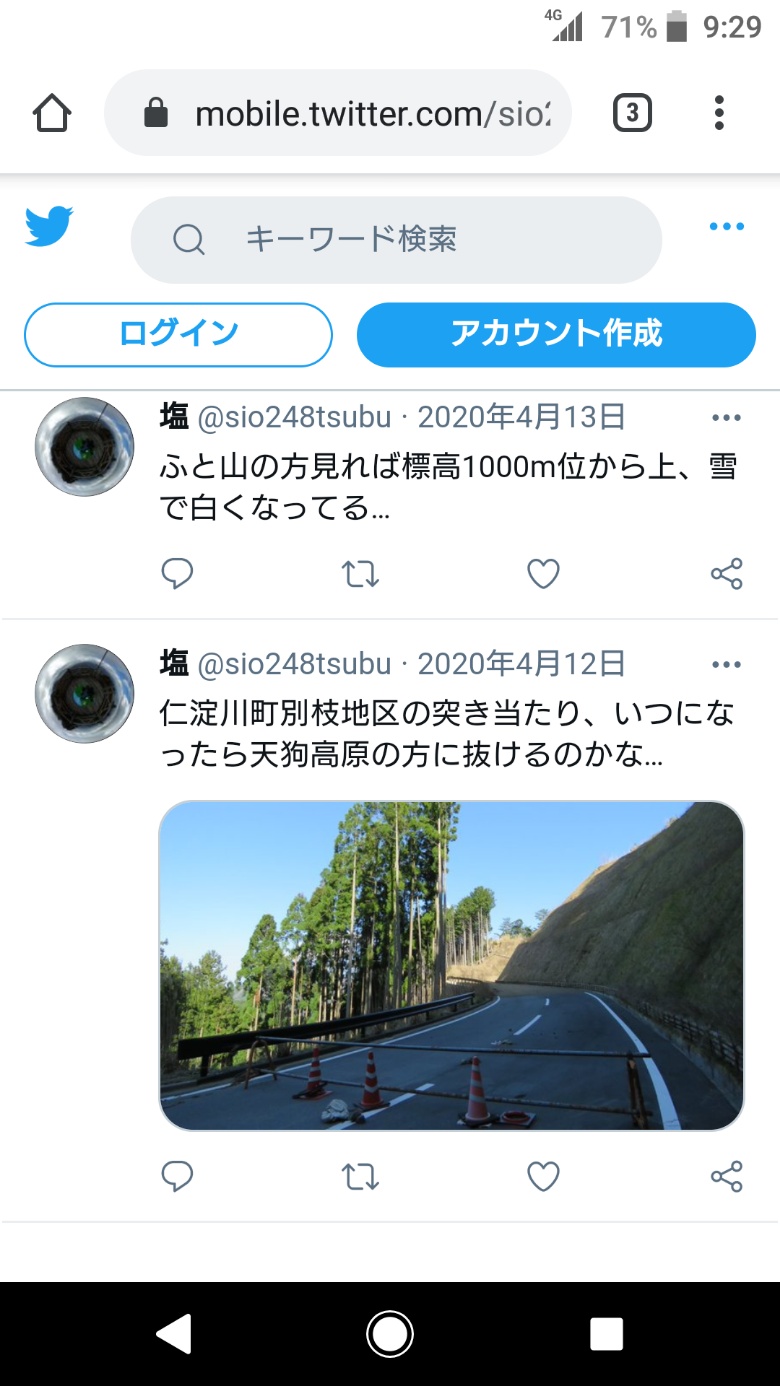Share the April 12 tweet
780x1386 pixels.
click(726, 1177)
